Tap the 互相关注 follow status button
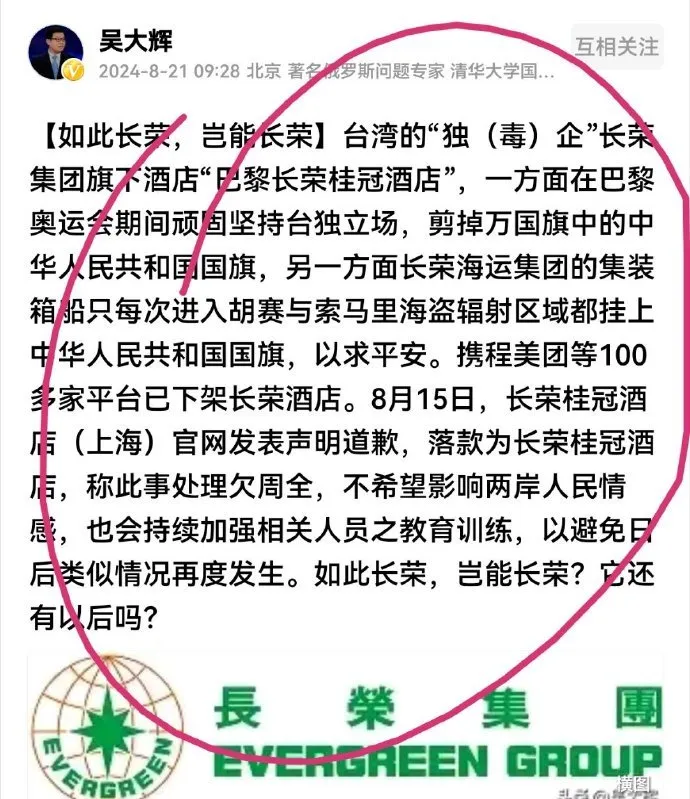690x799 pixels. pos(616,46)
